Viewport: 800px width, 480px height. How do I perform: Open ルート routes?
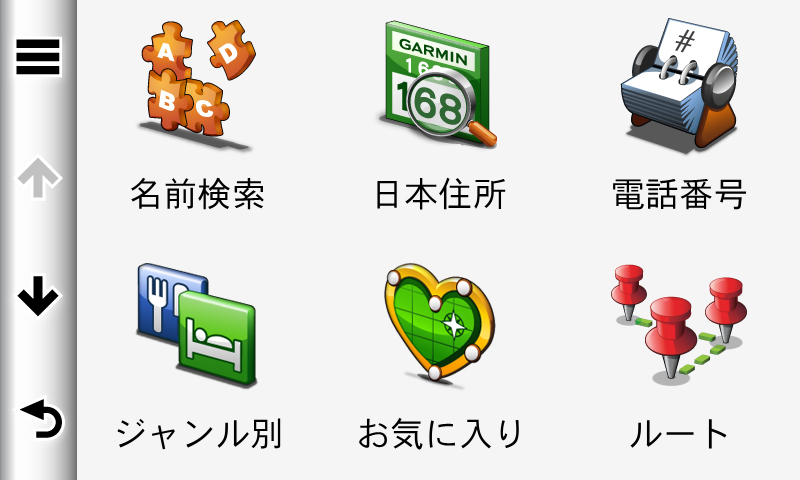click(x=680, y=357)
